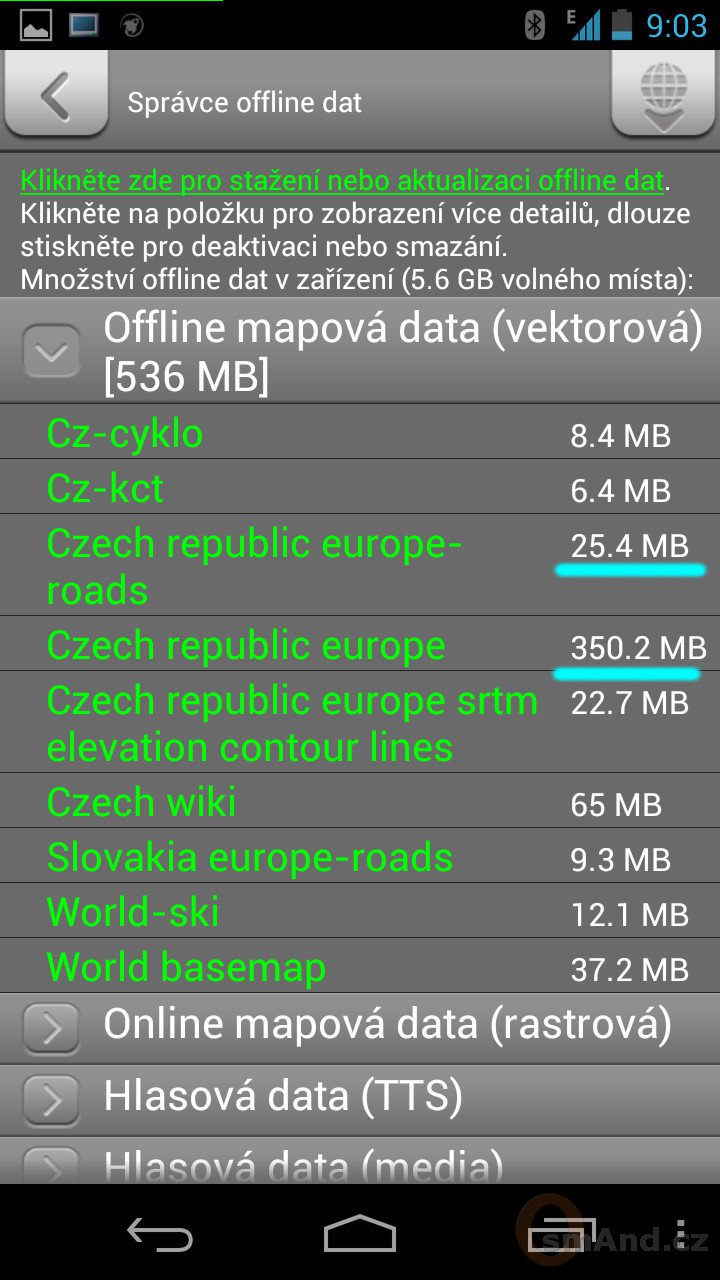Open the World-ski map item

[360, 912]
